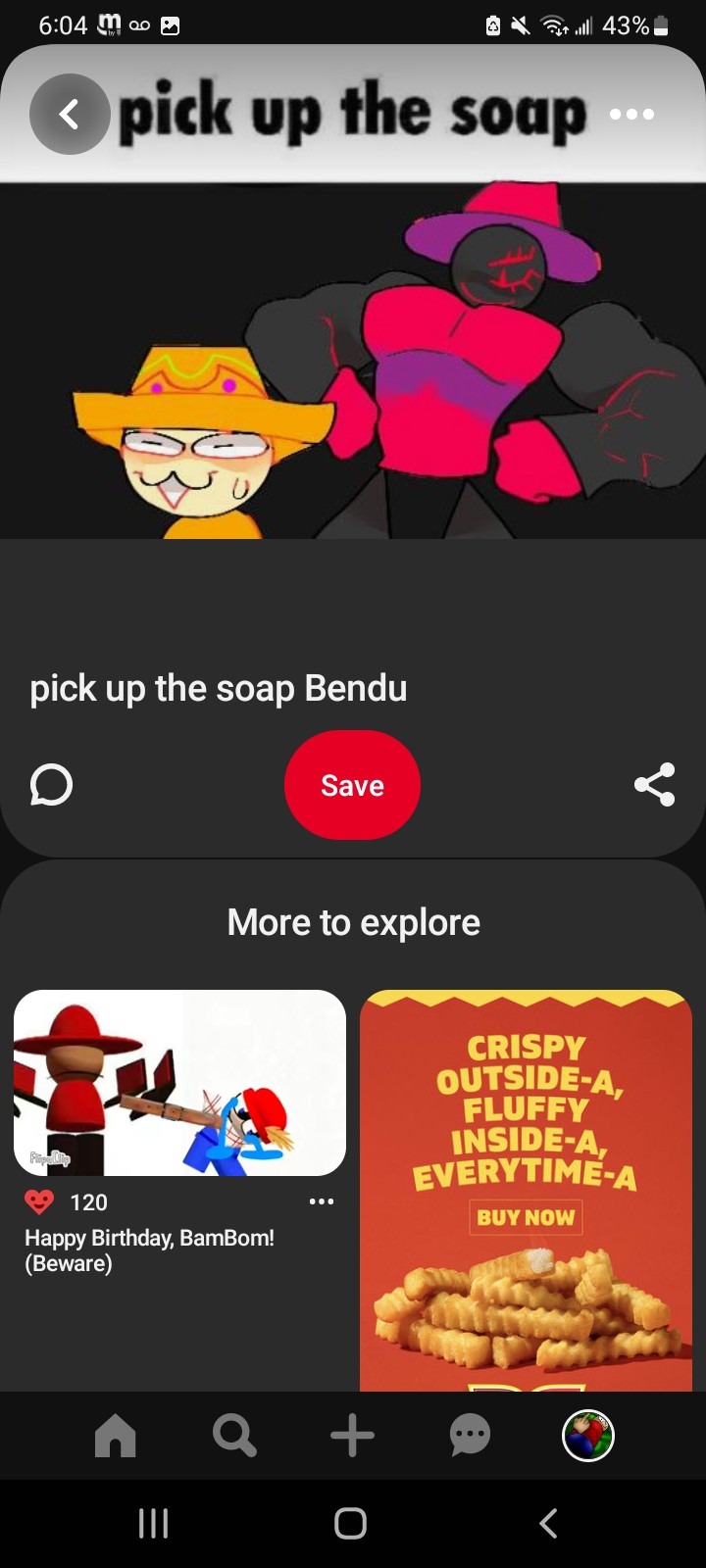Open the pin's three-dot options menu
706x1568 pixels.
click(x=631, y=115)
